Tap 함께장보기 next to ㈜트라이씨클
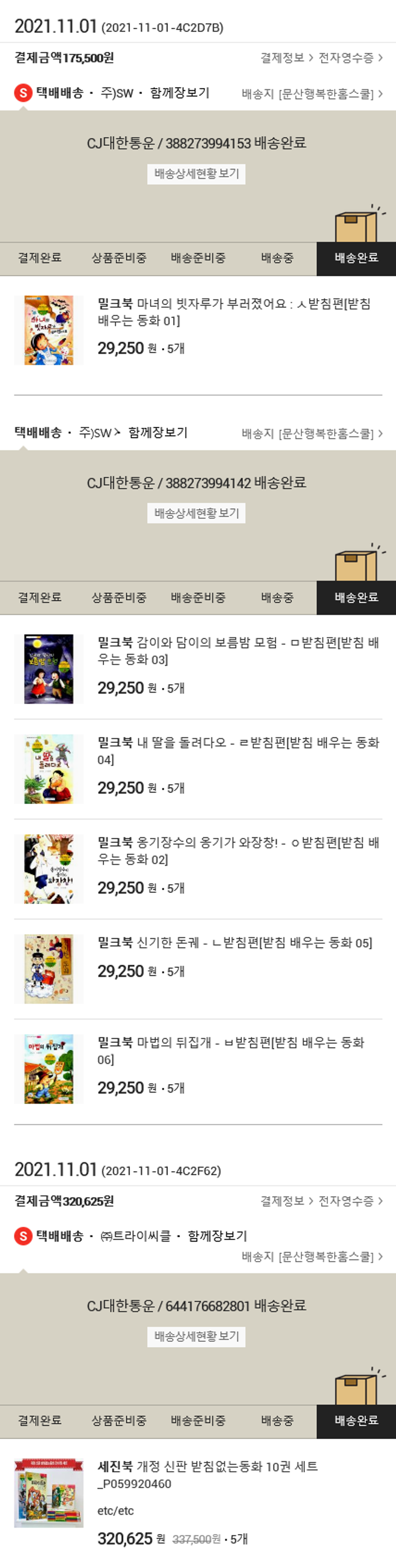 pyautogui.click(x=217, y=1236)
